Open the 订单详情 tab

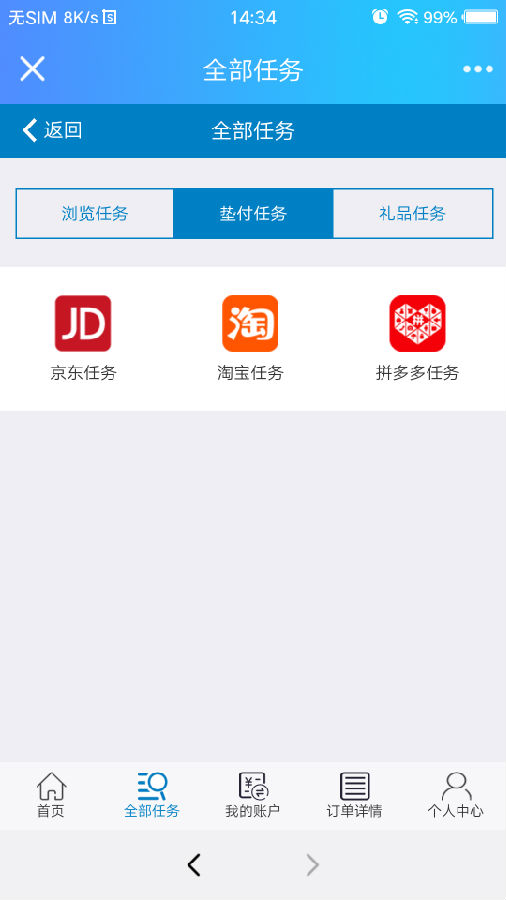[354, 795]
